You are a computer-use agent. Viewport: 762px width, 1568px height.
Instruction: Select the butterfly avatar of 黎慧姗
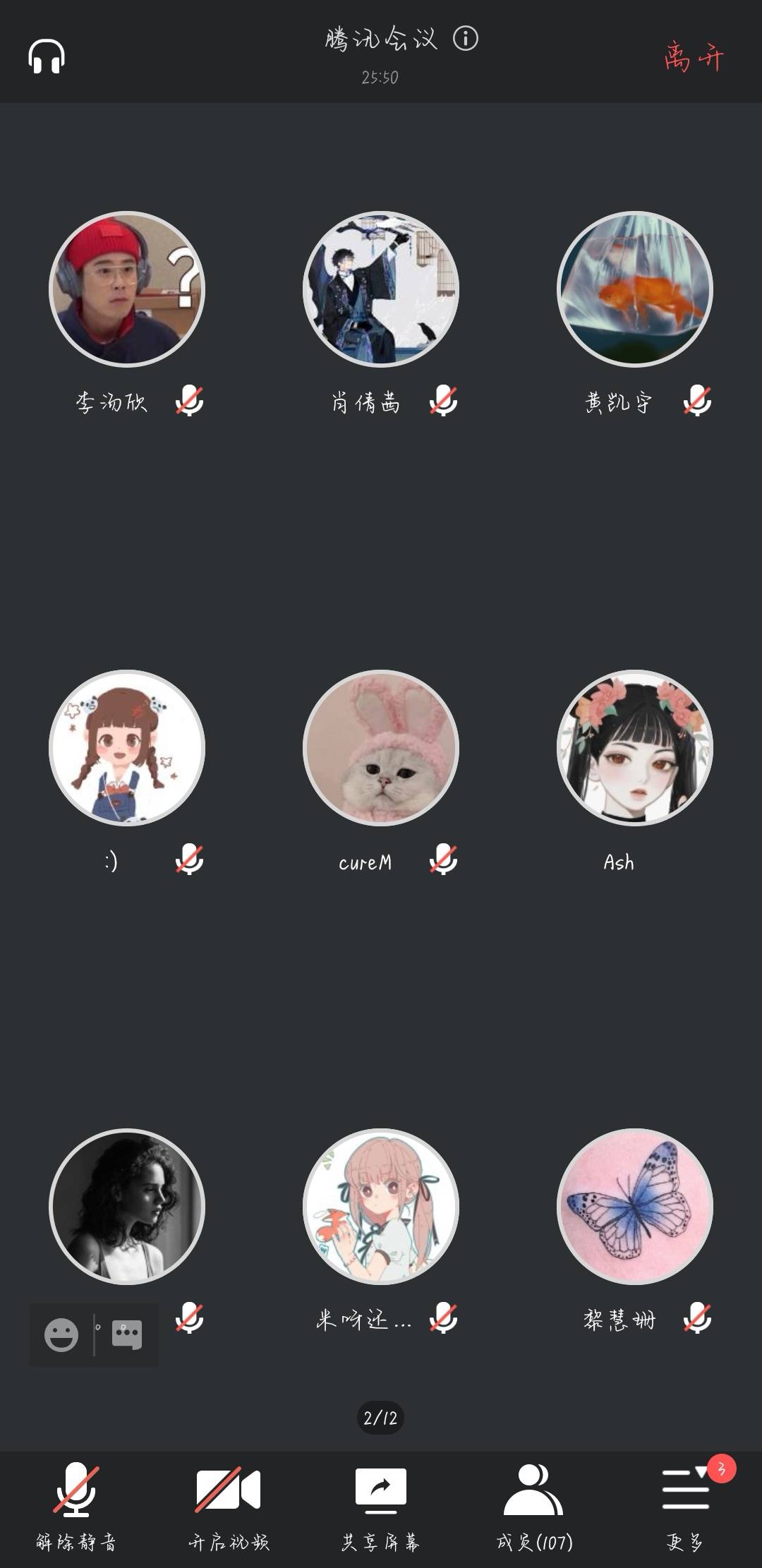tap(635, 1207)
